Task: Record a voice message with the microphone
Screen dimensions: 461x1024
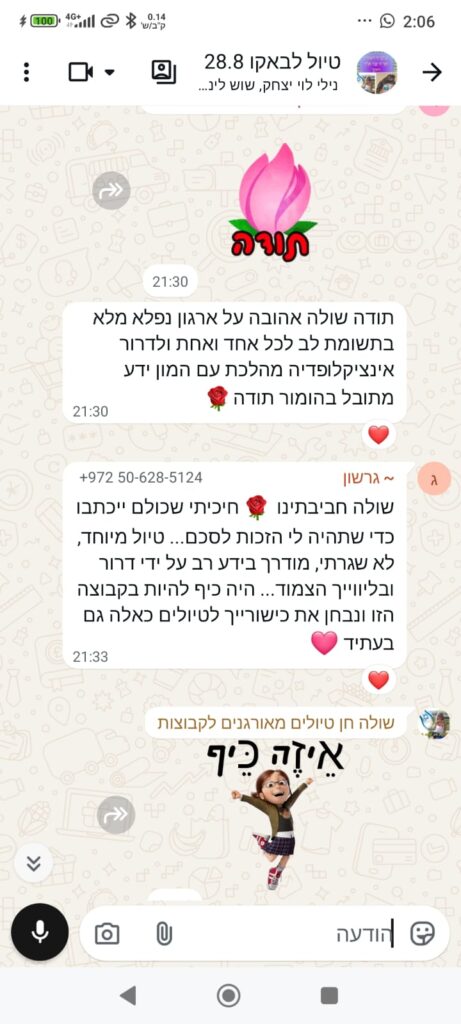Action: (x=40, y=933)
